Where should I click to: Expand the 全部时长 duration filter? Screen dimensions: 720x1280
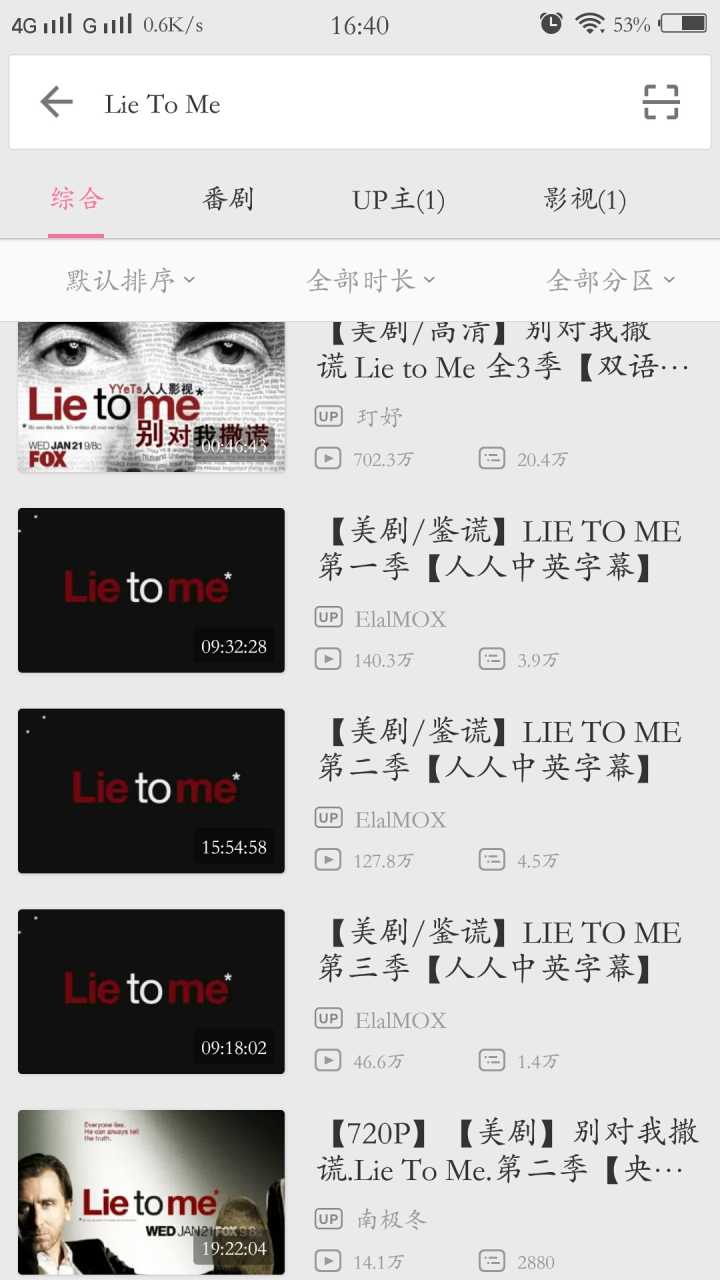371,281
